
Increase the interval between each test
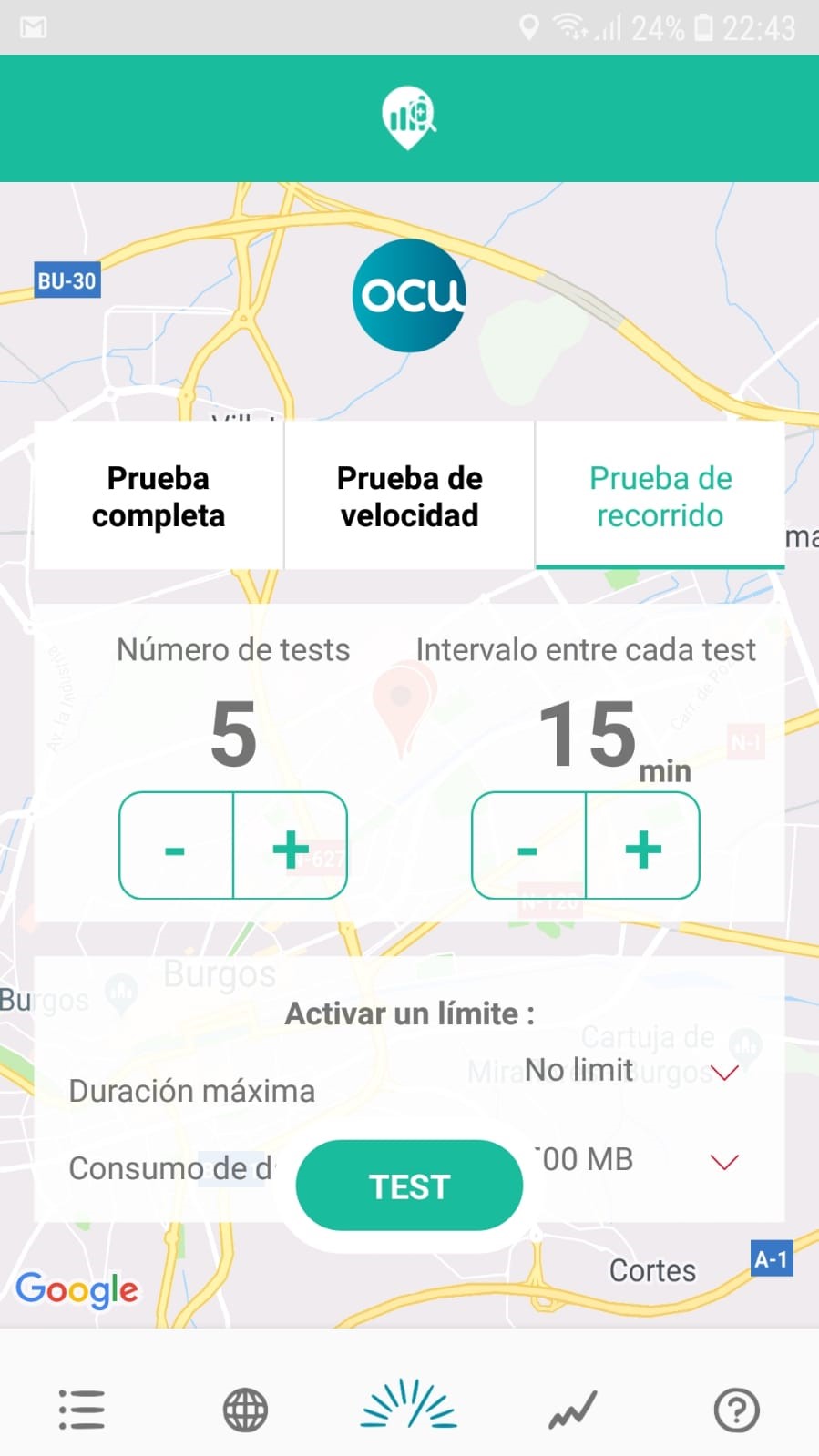click(643, 847)
